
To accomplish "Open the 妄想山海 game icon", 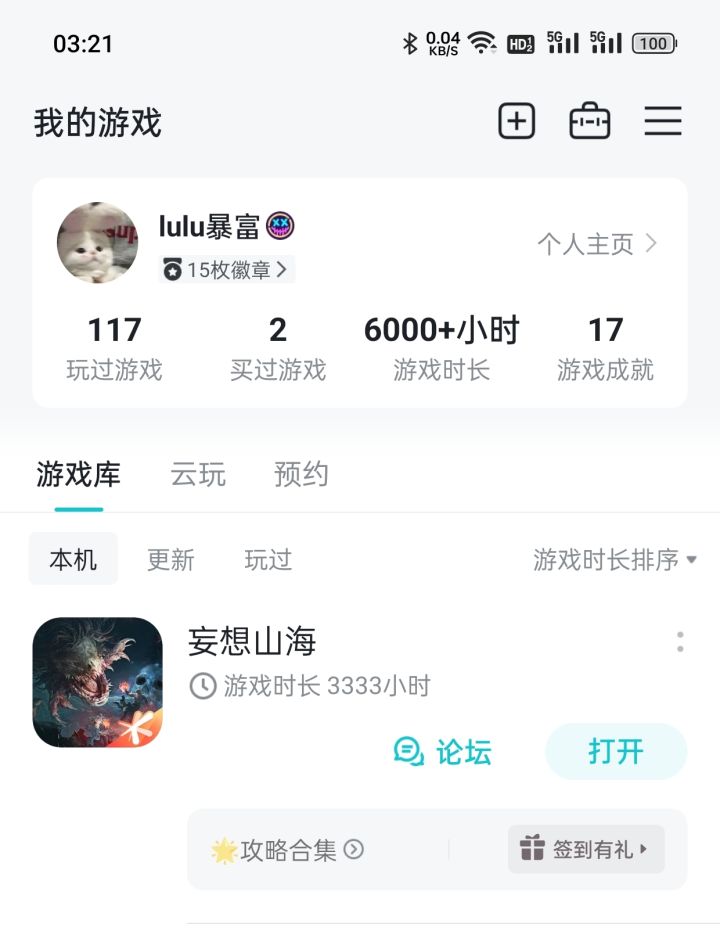I will pyautogui.click(x=97, y=682).
